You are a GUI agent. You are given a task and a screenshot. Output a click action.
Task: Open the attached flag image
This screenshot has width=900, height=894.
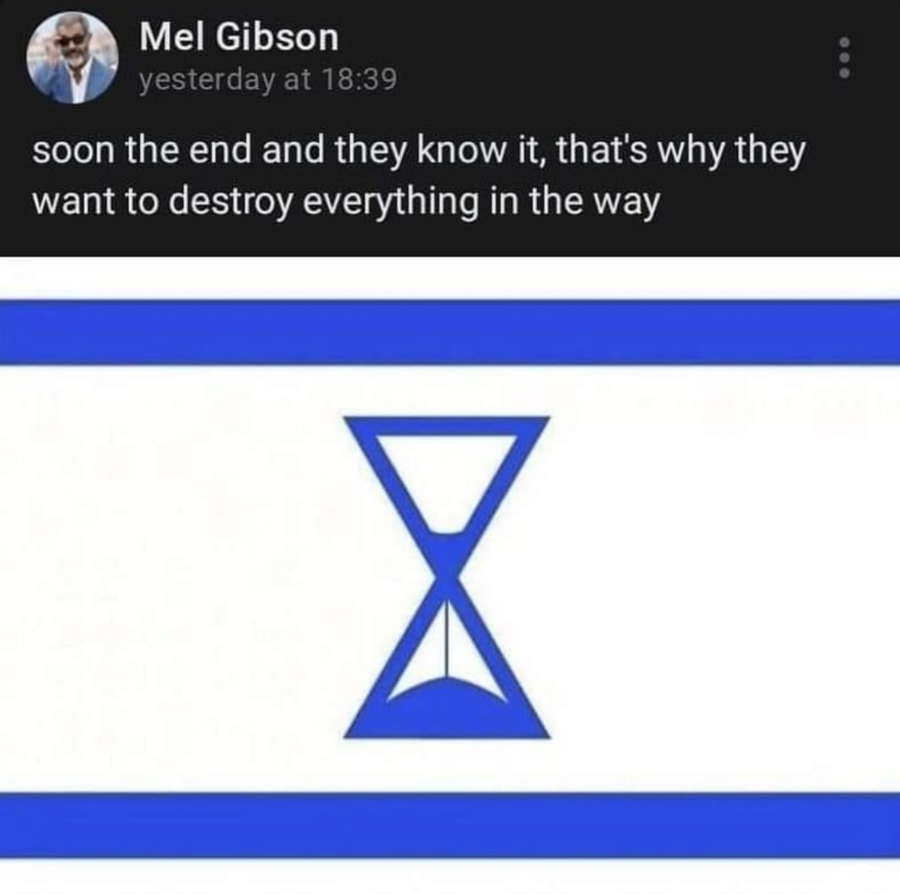(x=450, y=575)
